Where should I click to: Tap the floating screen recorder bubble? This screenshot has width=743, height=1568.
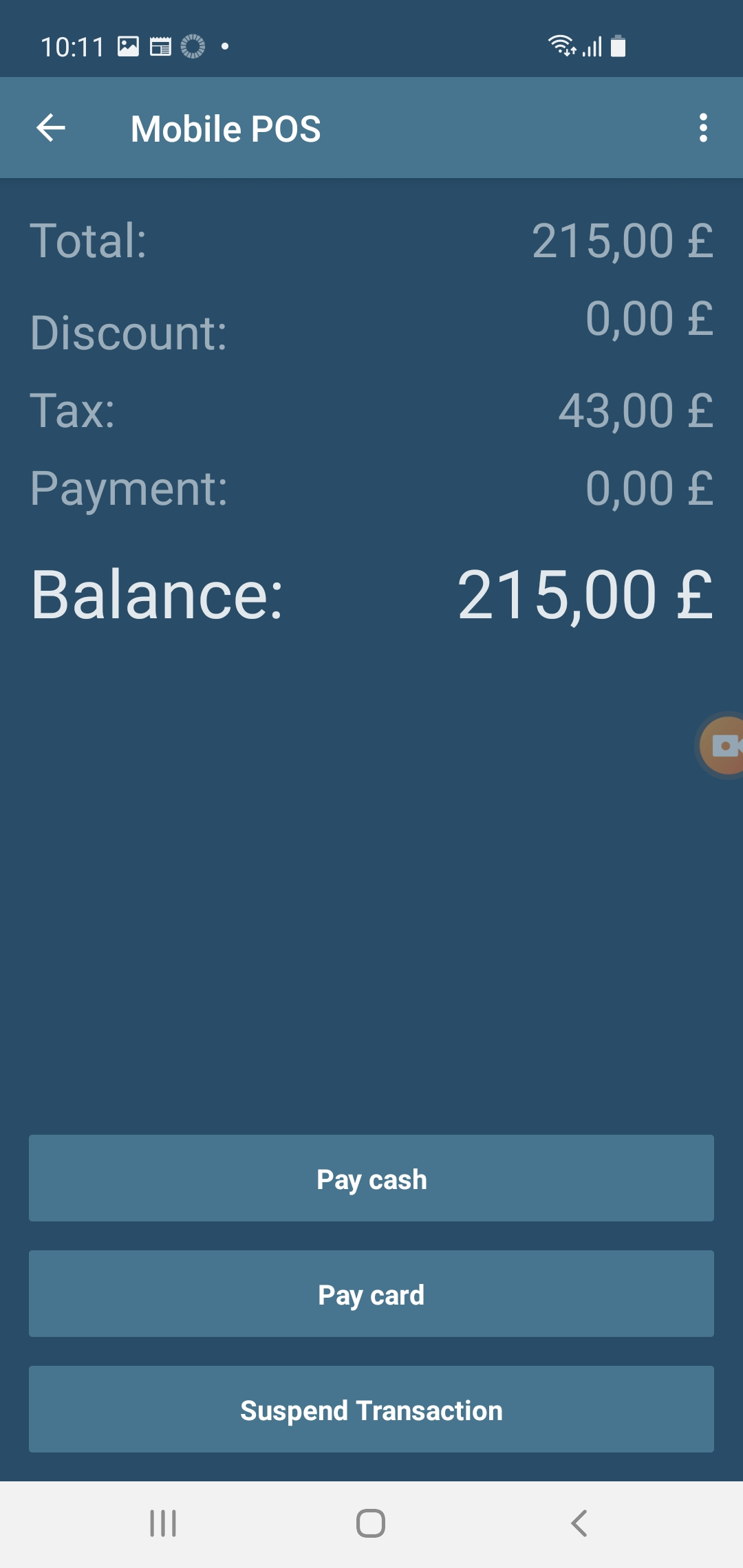(724, 746)
